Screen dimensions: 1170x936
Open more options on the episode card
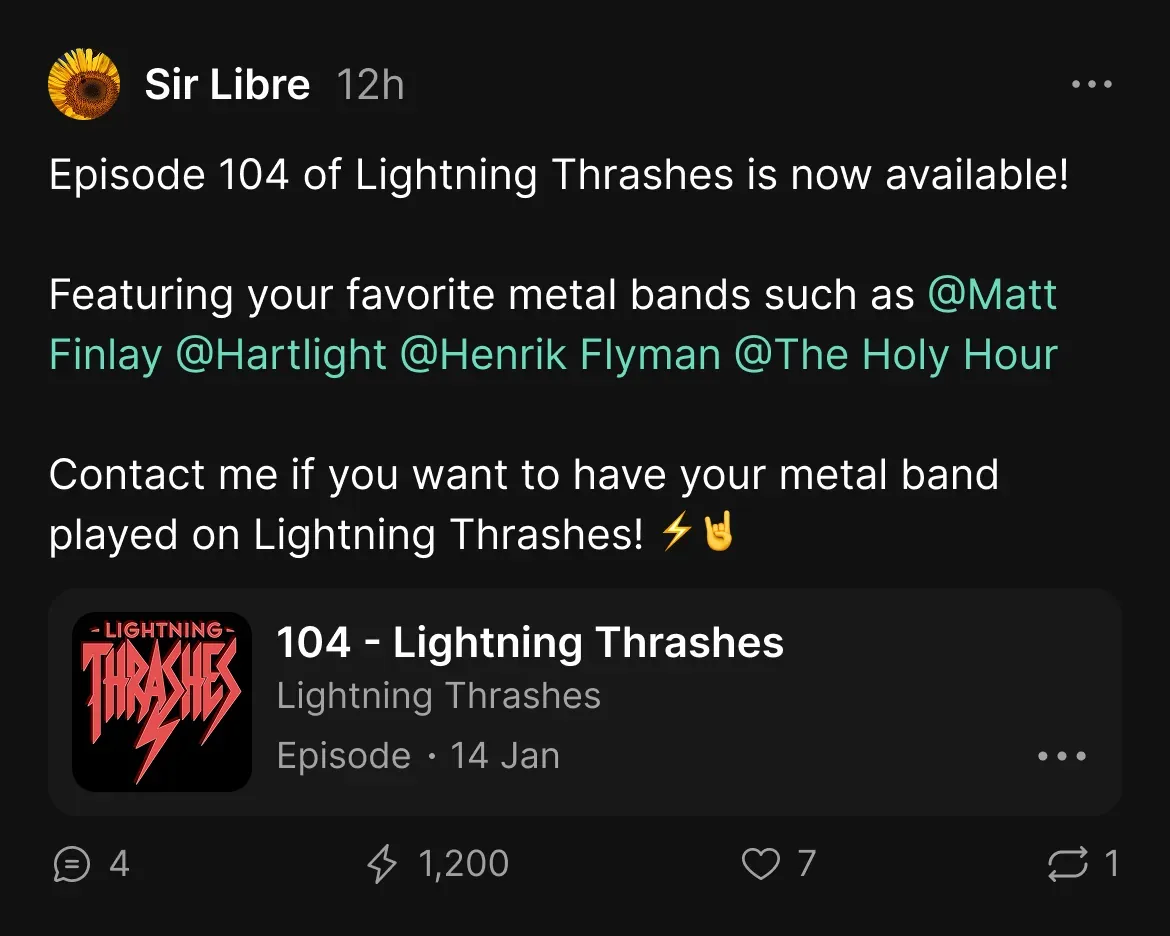click(1061, 756)
